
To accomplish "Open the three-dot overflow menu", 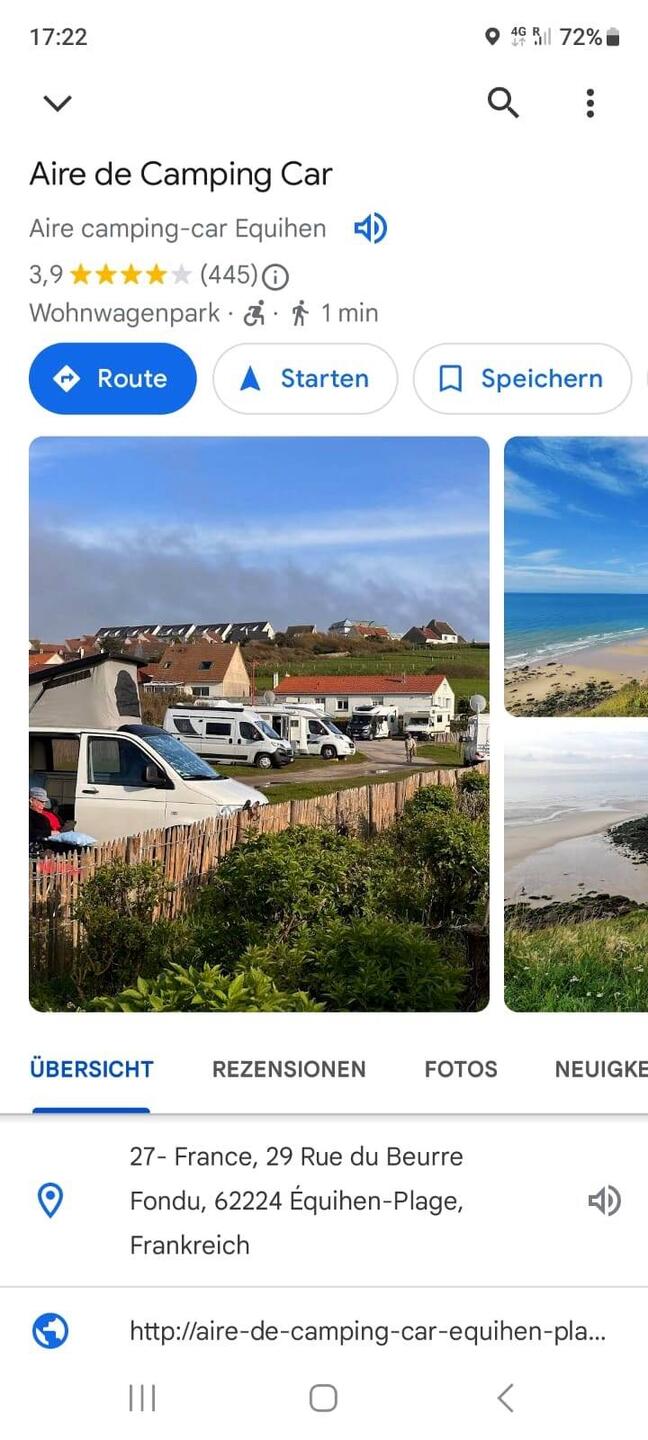I will (x=590, y=103).
